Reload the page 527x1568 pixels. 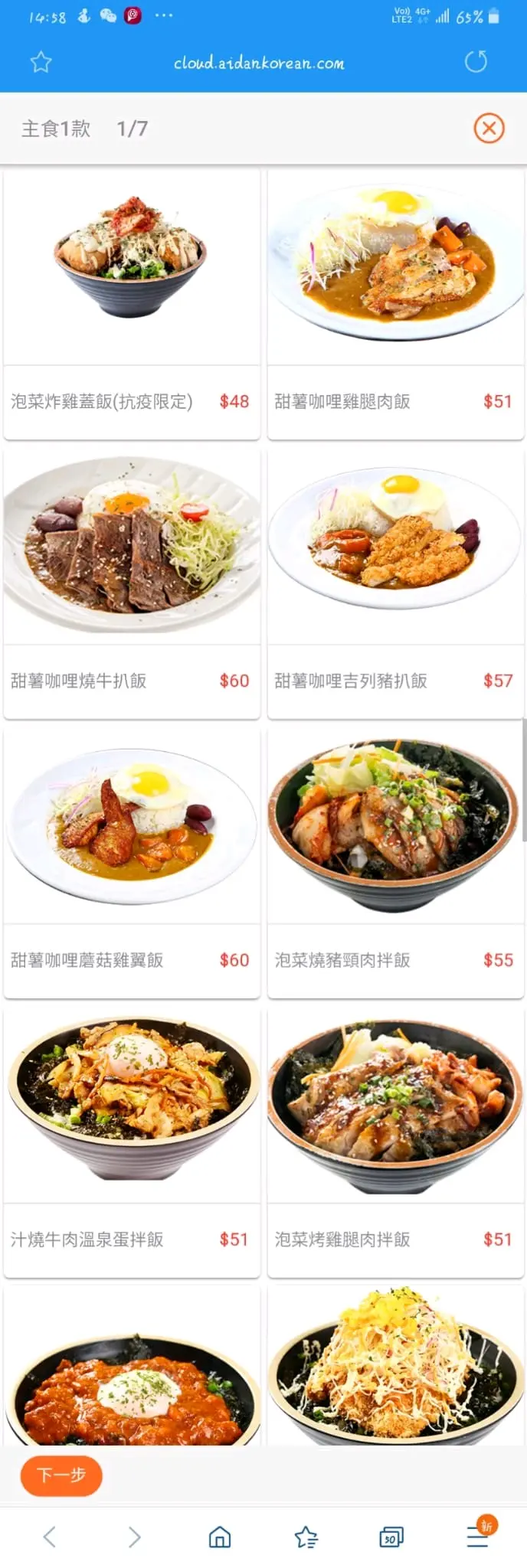coord(476,62)
